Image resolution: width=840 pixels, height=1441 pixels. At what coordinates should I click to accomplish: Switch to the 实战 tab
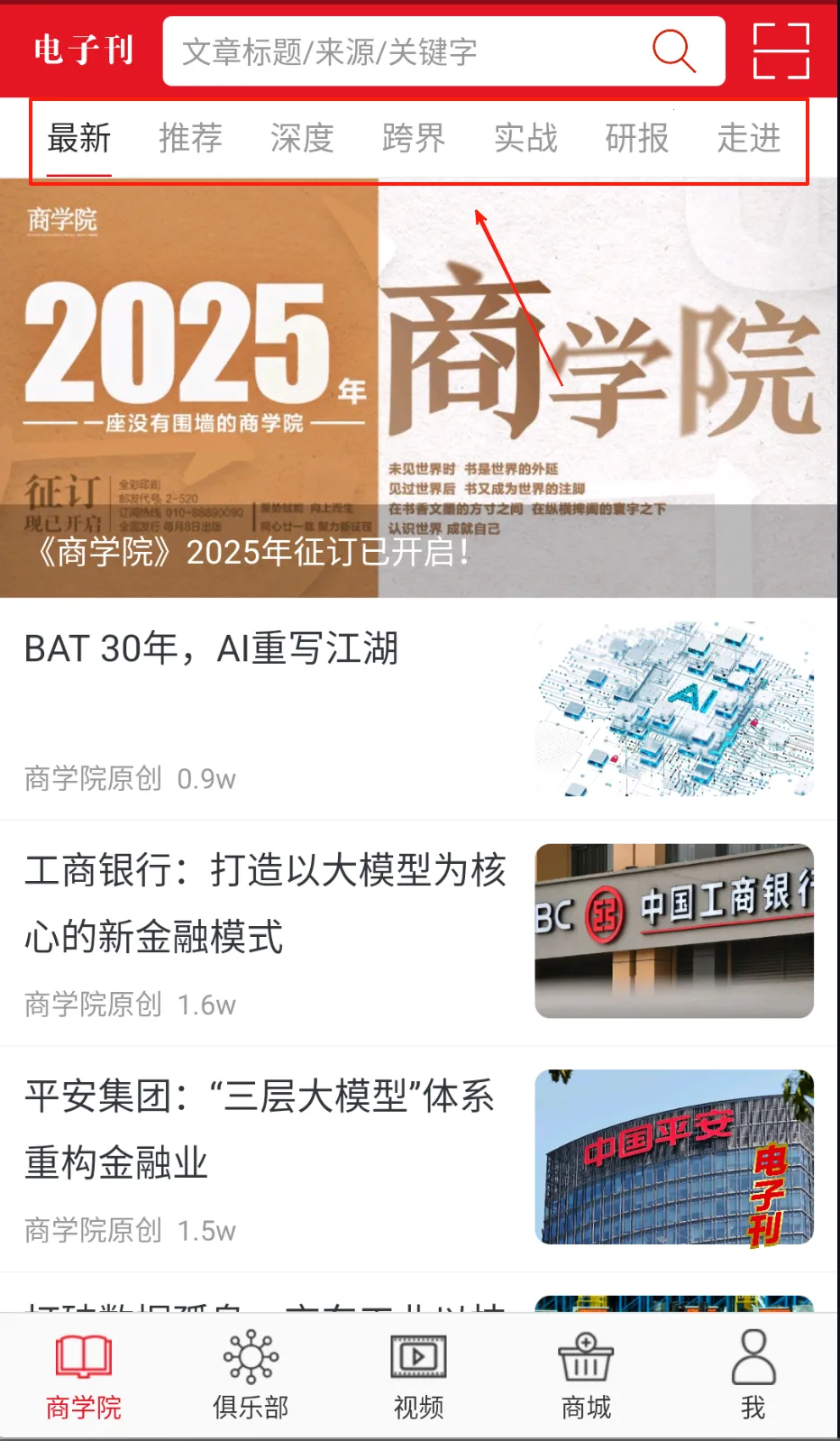tap(526, 139)
